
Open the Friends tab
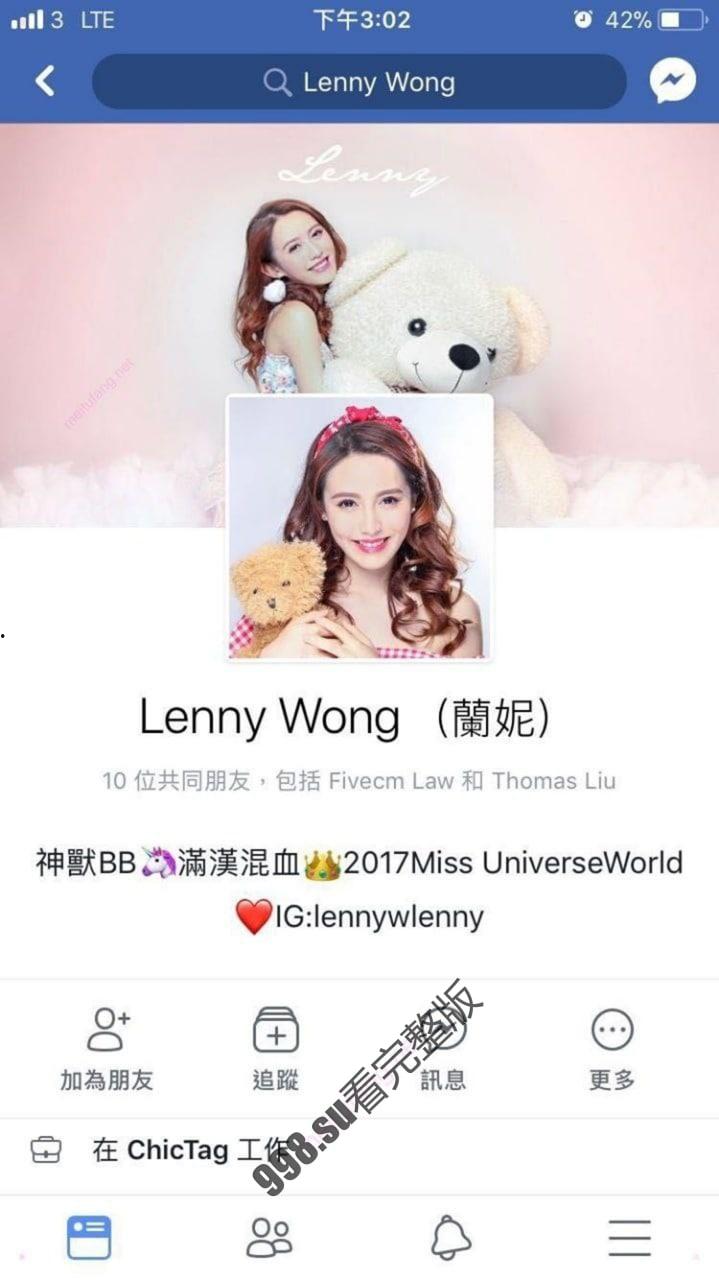point(269,1238)
